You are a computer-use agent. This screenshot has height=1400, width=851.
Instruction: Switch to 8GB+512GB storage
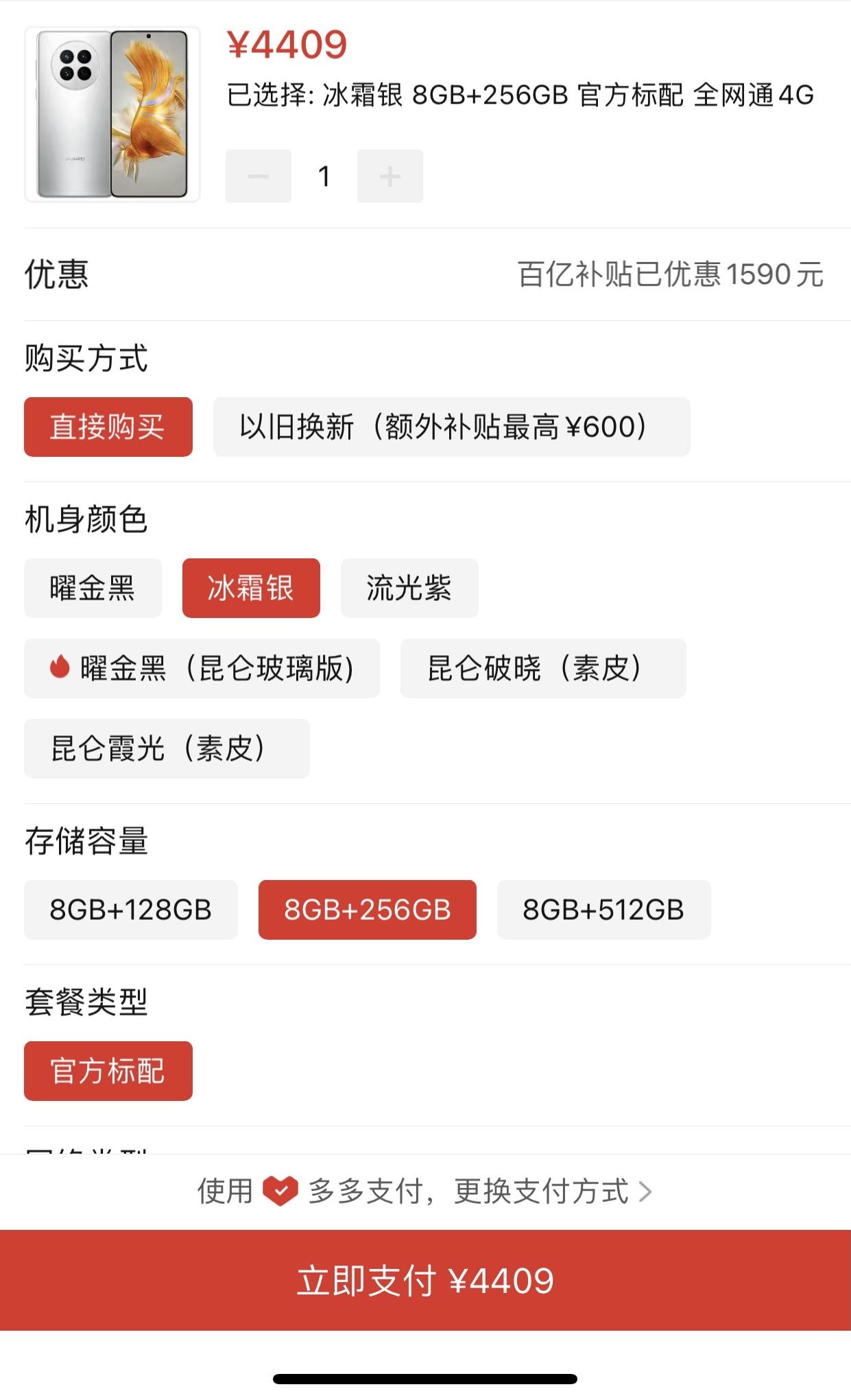pyautogui.click(x=603, y=910)
